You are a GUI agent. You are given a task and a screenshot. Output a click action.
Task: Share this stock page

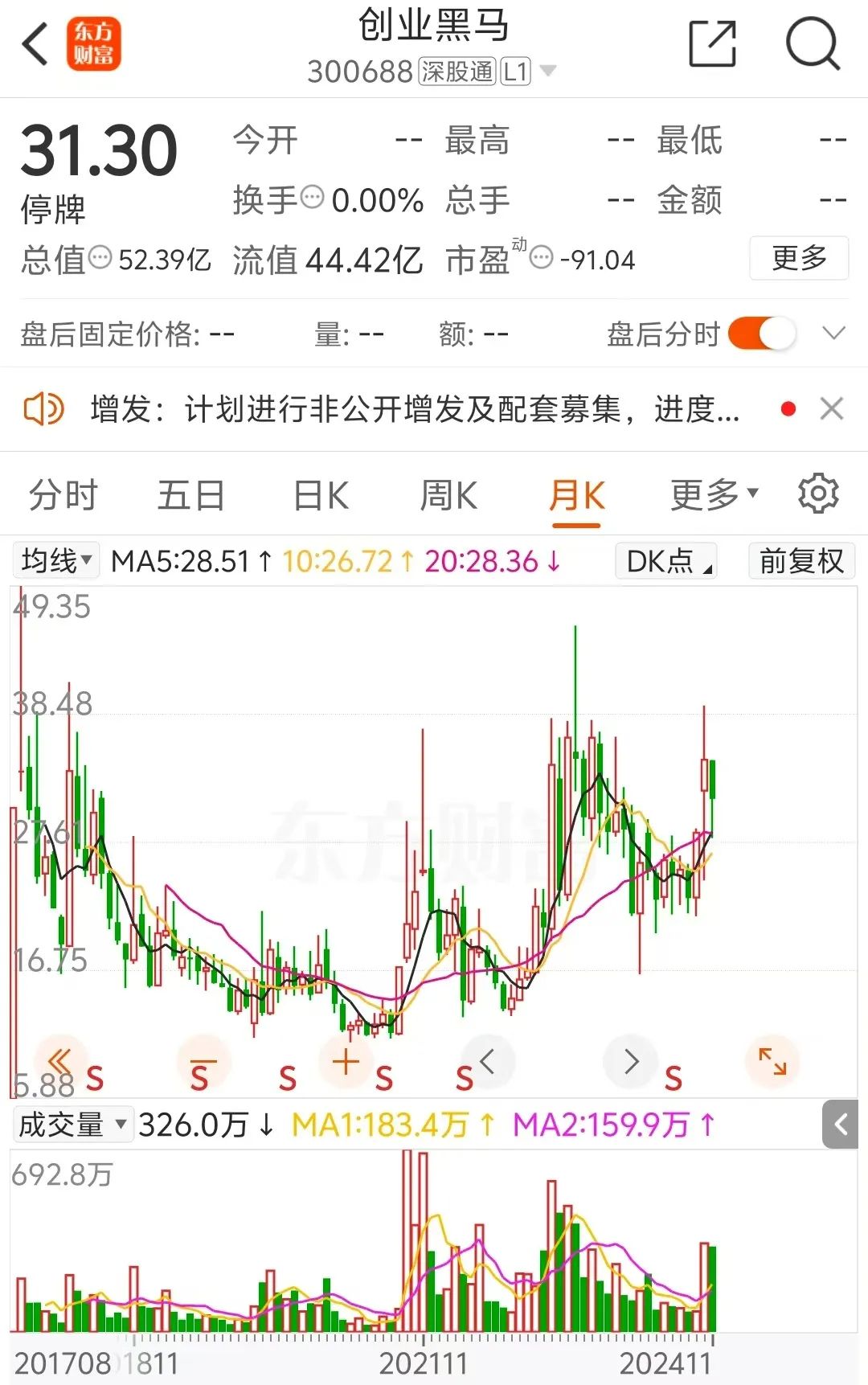pos(713,44)
